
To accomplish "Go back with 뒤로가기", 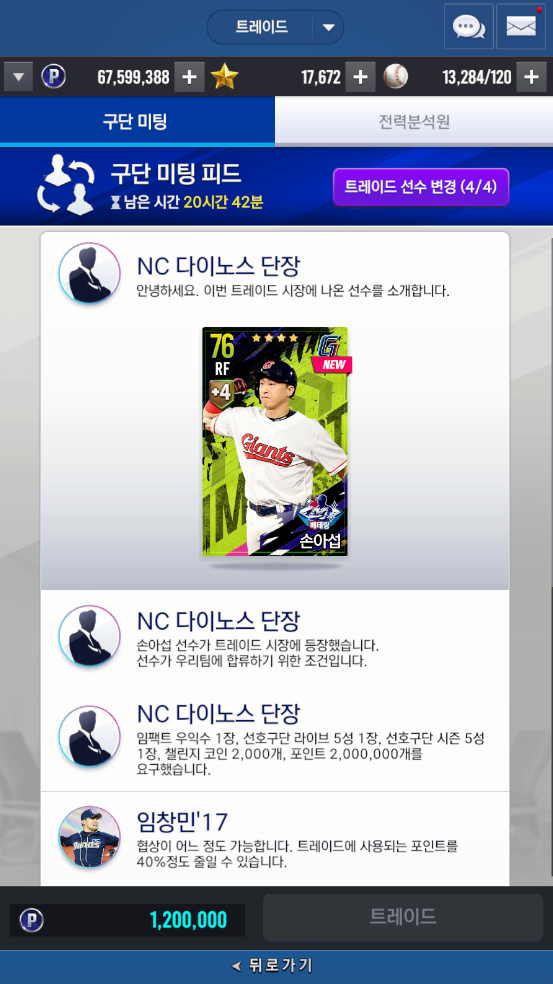I will point(276,966).
